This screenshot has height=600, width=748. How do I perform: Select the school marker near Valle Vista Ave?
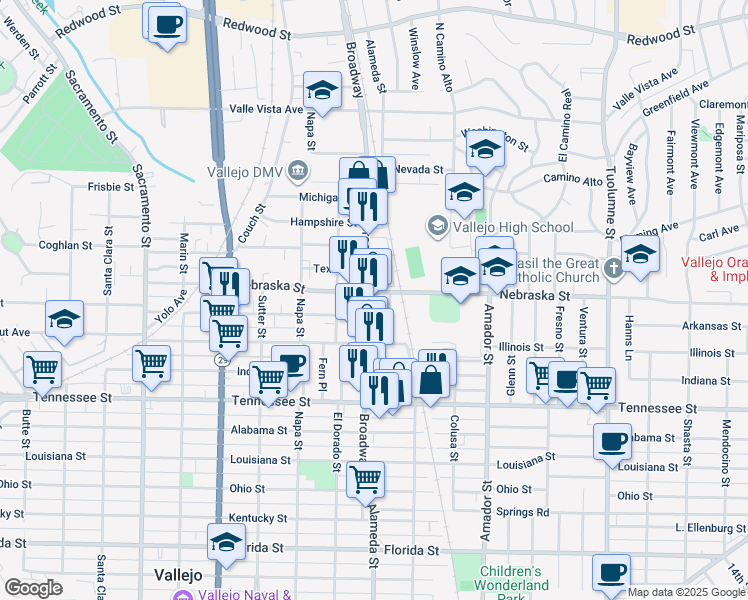tap(322, 91)
